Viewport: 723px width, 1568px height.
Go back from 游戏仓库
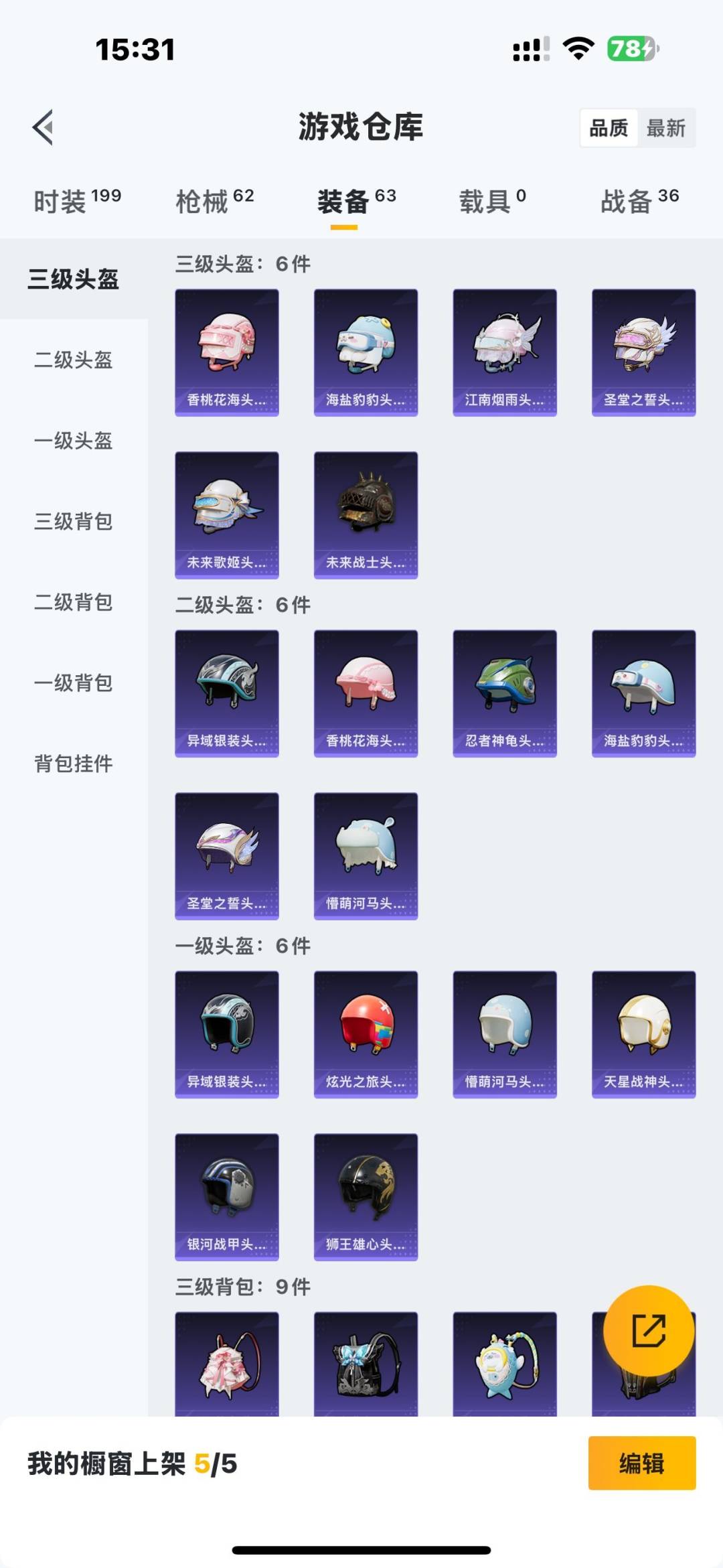click(x=44, y=127)
